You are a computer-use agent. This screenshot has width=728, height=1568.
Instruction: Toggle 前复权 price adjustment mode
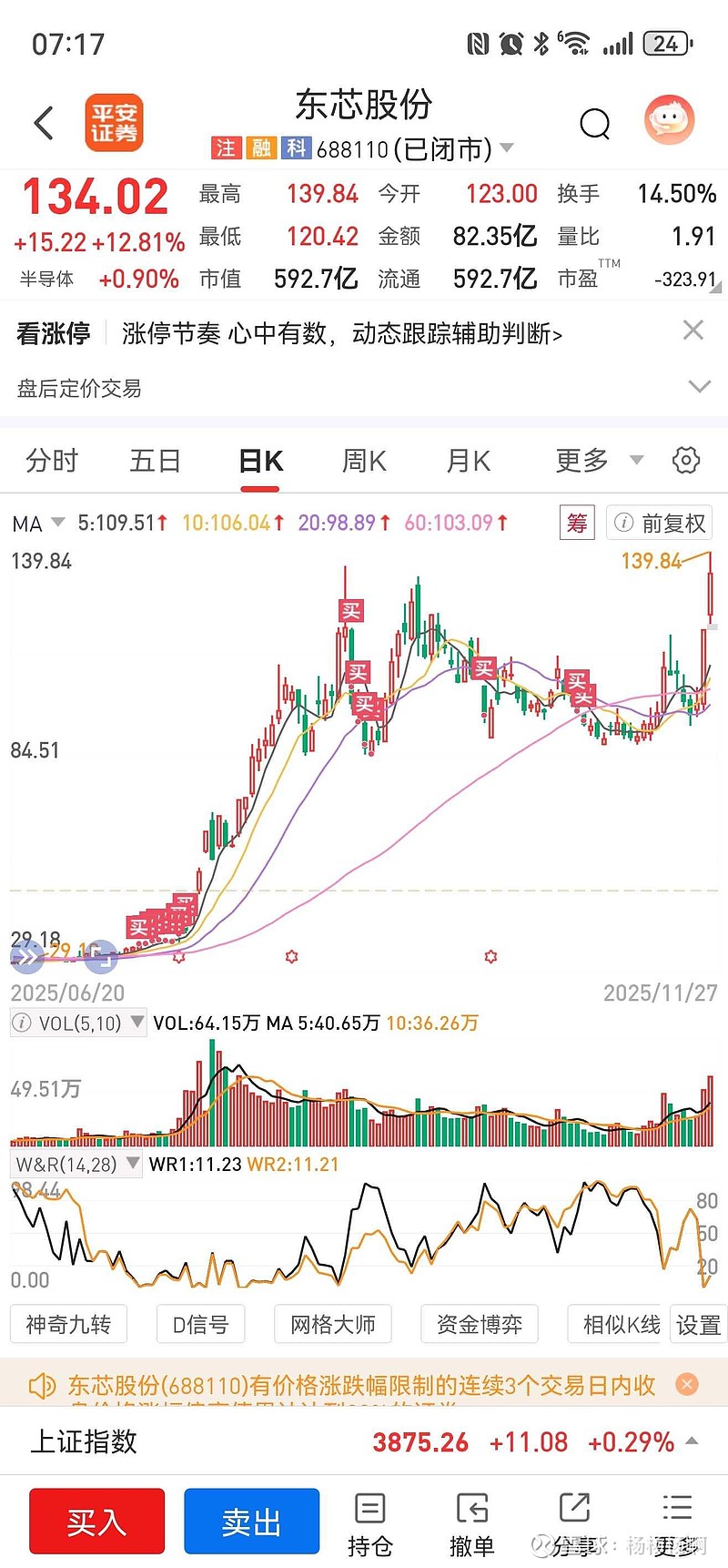tap(671, 522)
